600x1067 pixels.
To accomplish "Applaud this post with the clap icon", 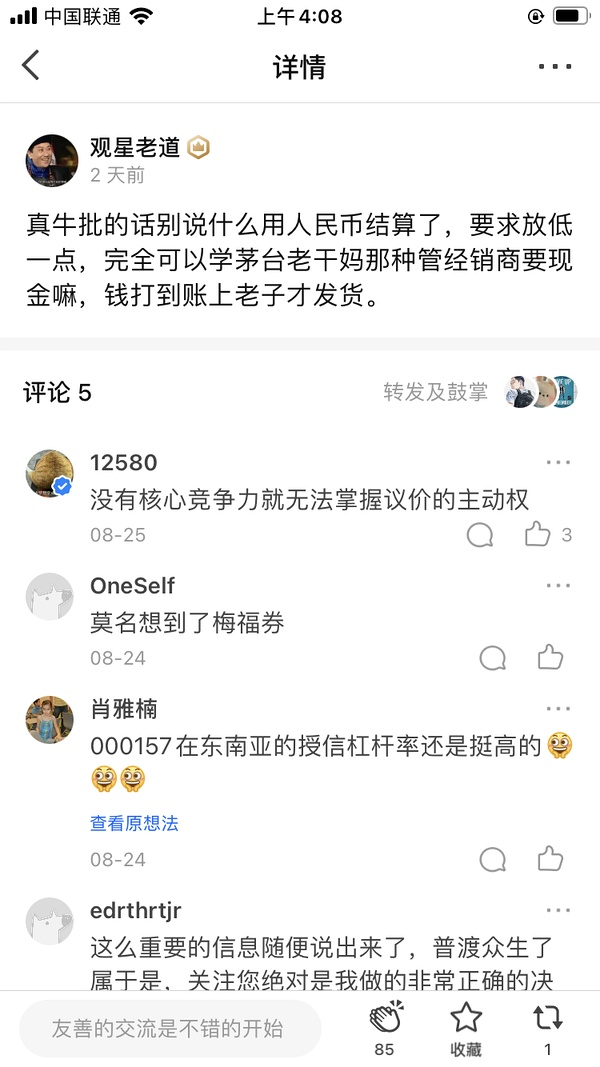I will [385, 1020].
